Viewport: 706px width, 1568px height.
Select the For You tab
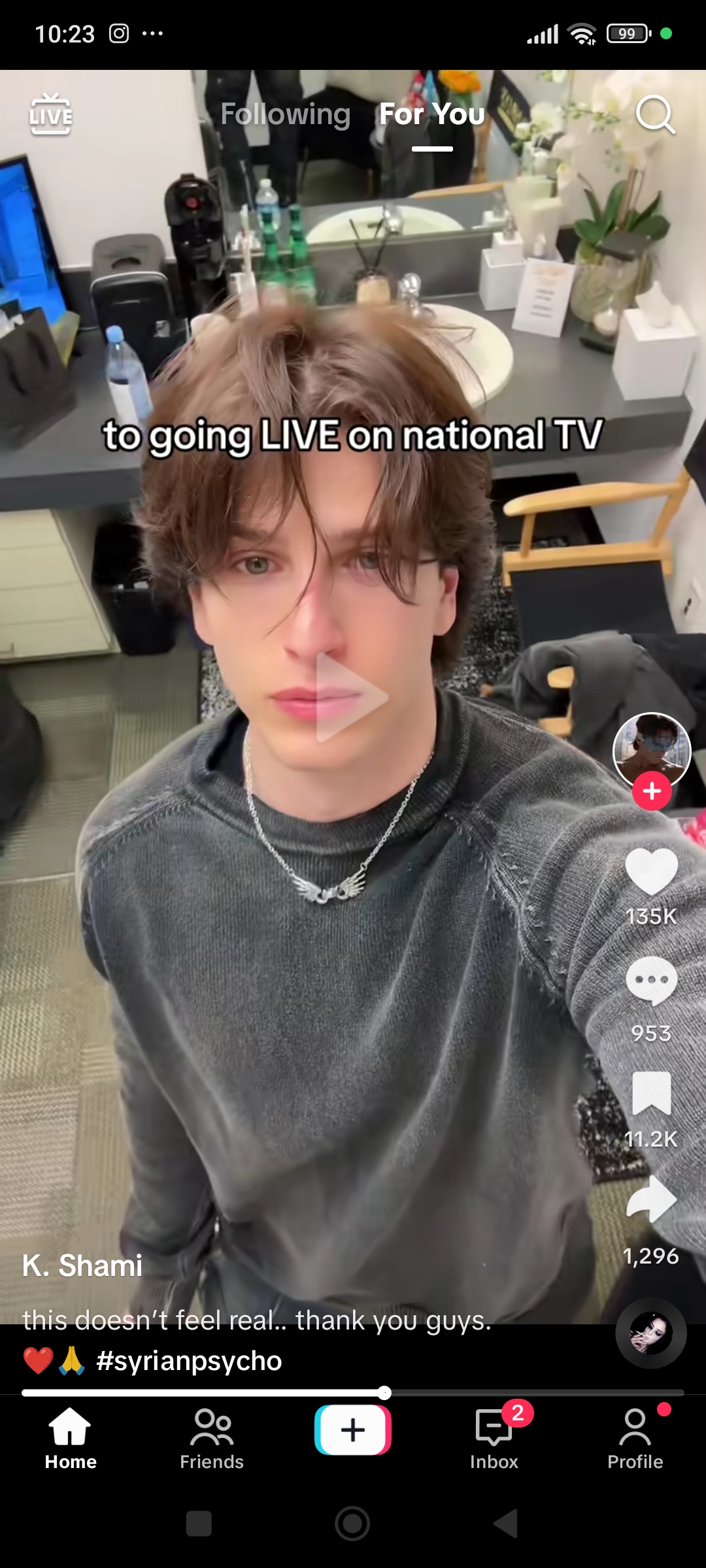pyautogui.click(x=432, y=114)
